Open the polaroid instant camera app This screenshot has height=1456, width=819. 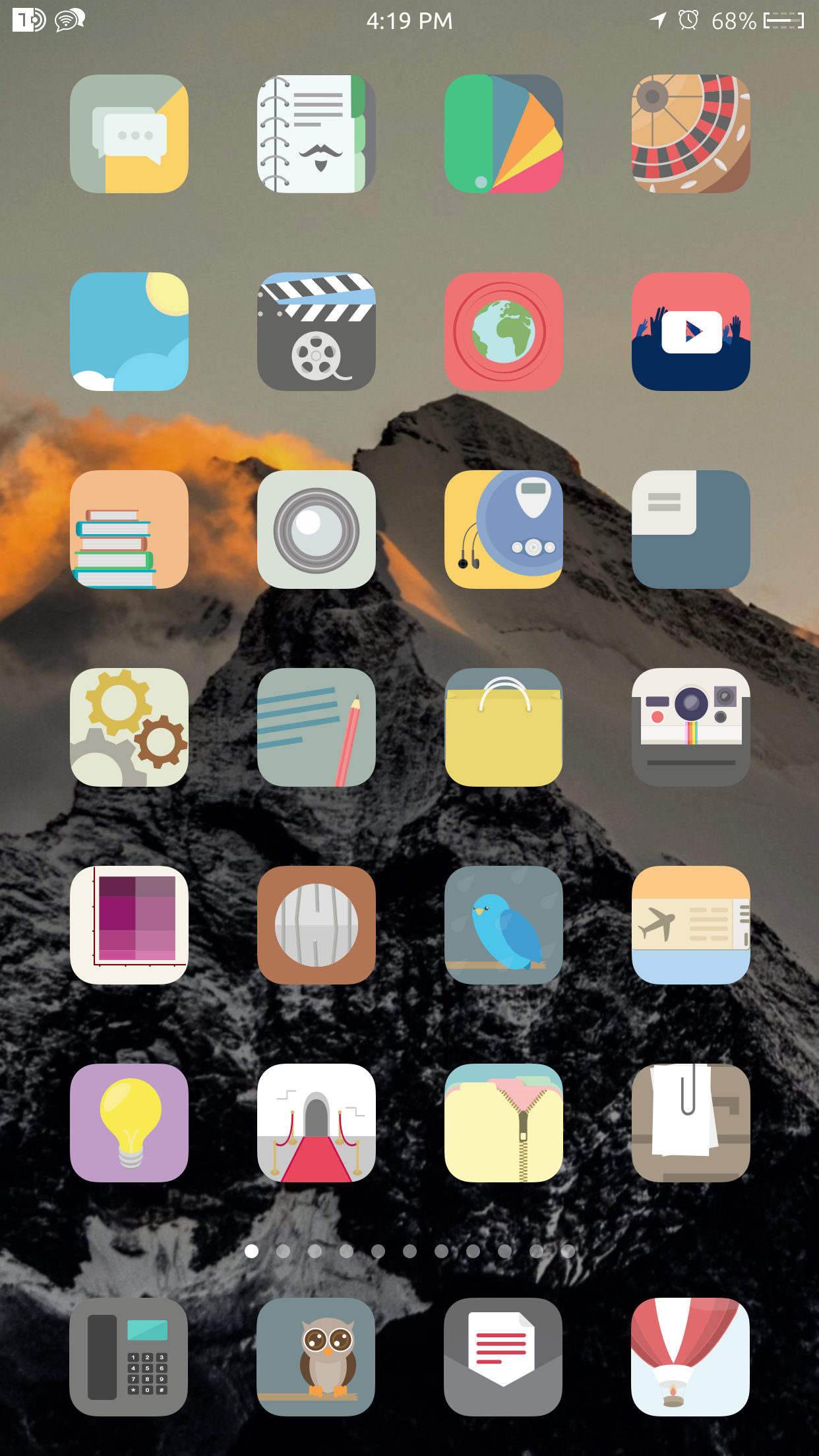(690, 727)
